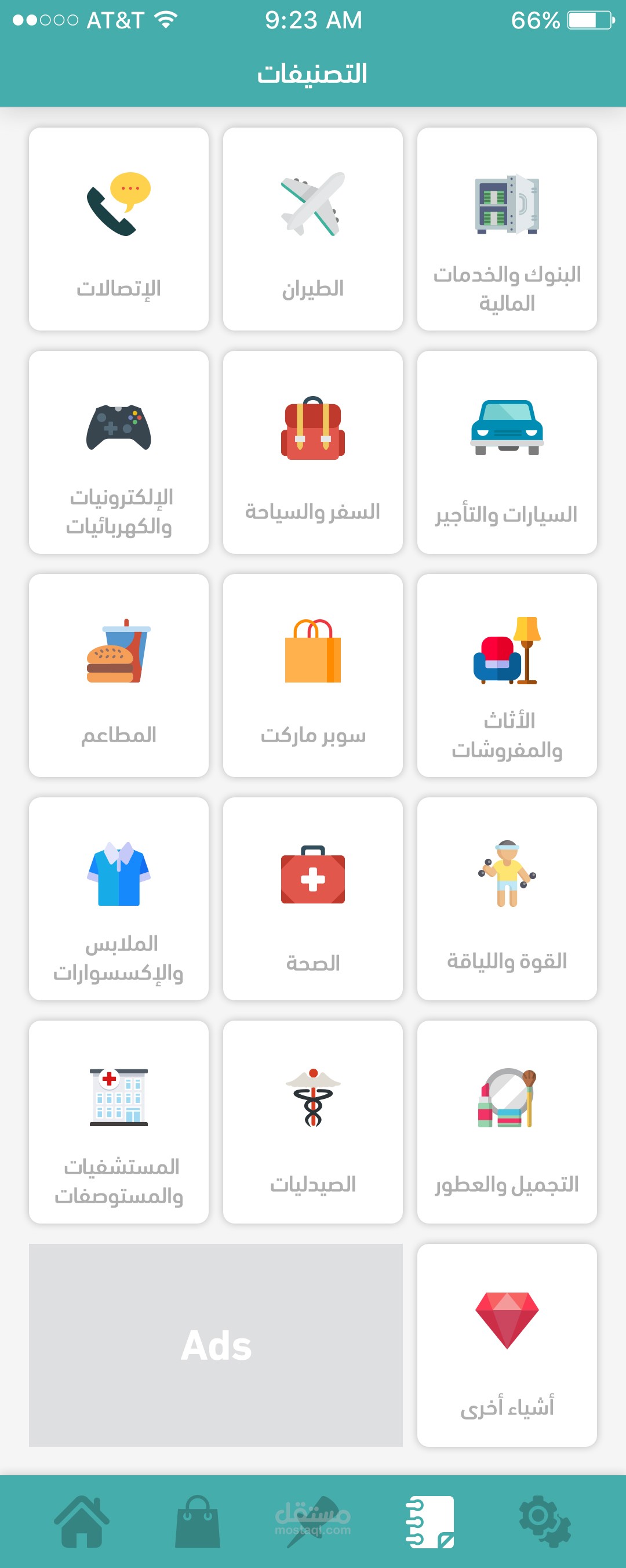Go to the home tab
626x1568 pixels.
point(82,1521)
